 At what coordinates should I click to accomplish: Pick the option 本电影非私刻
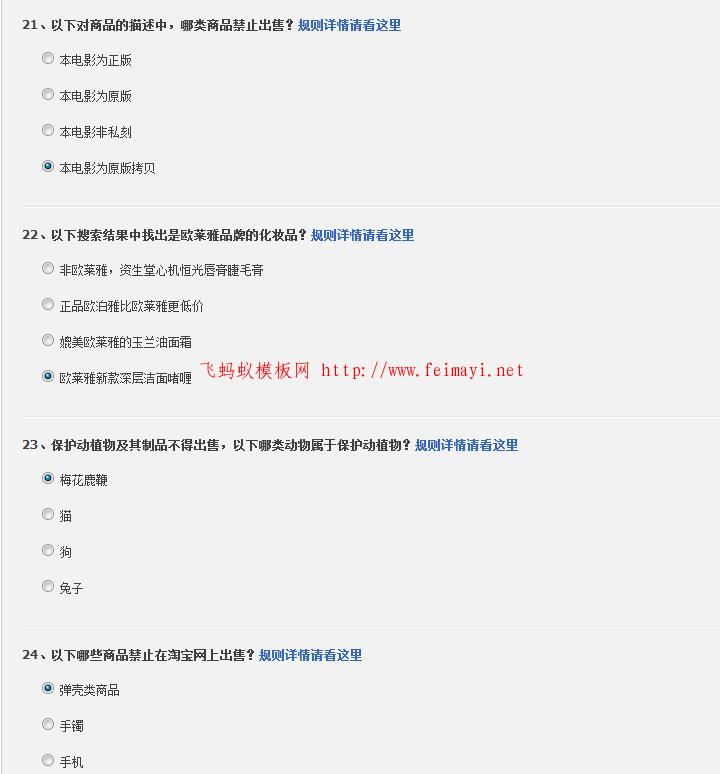47,131
